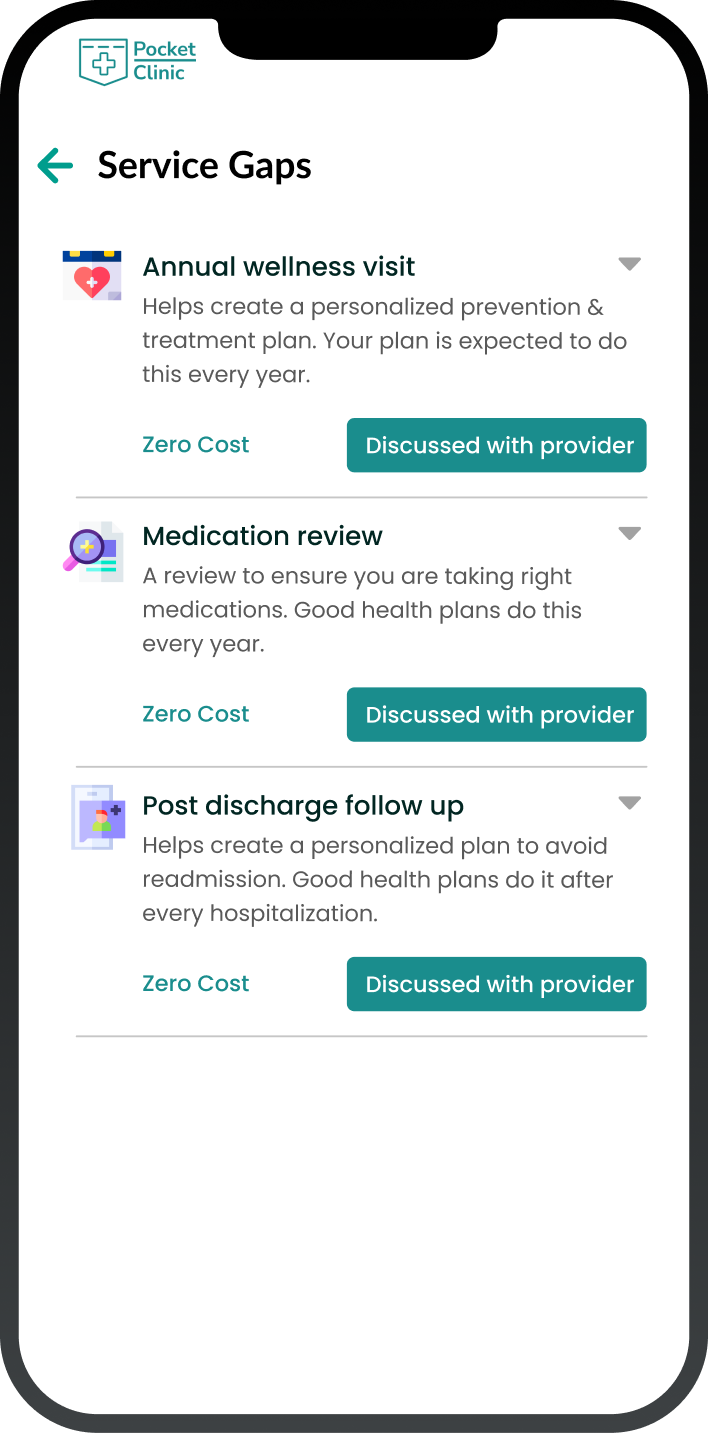The width and height of the screenshot is (708, 1433).
Task: Mark Medication review discussed with provider
Action: pyautogui.click(x=497, y=715)
